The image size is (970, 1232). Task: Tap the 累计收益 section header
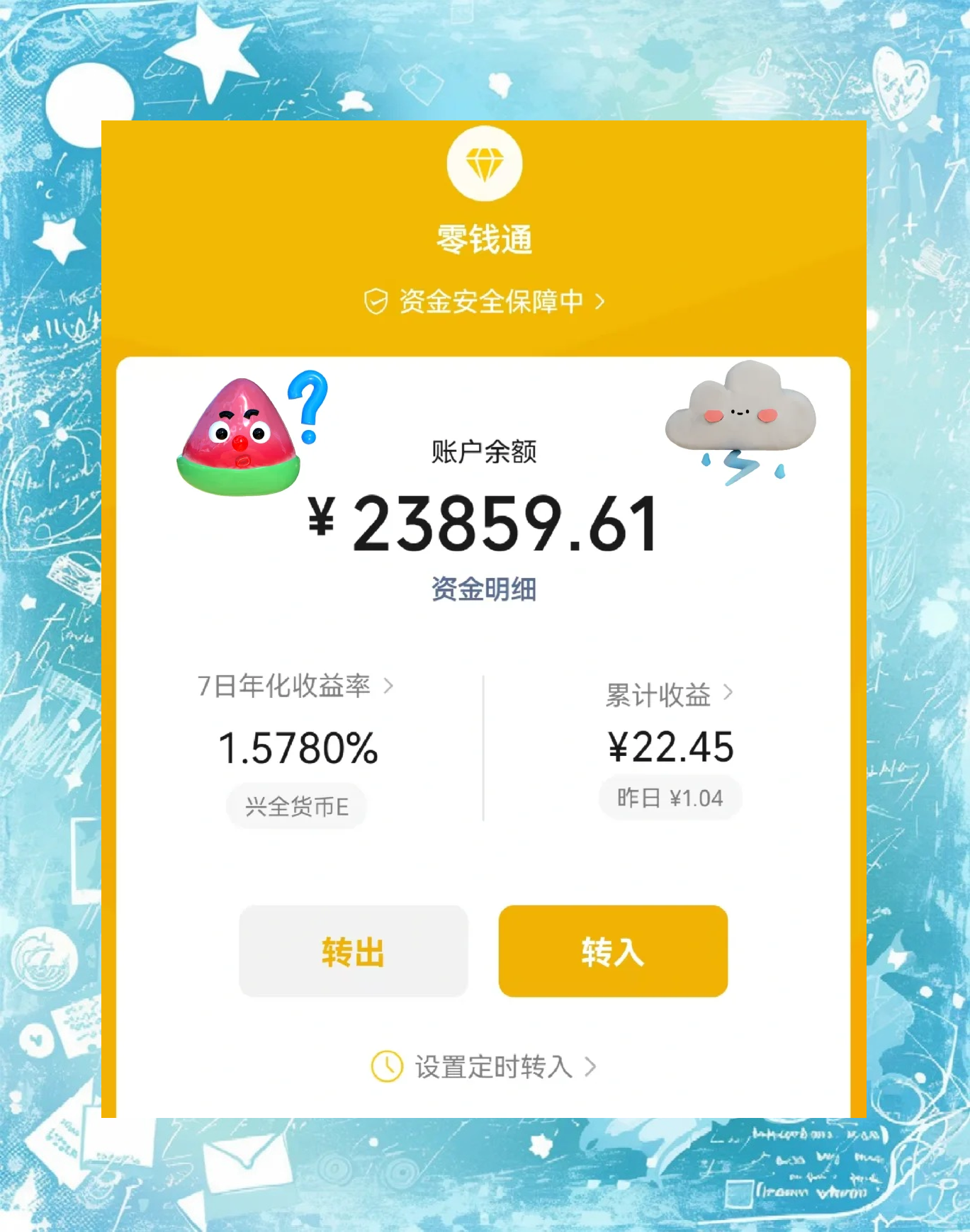click(x=659, y=695)
